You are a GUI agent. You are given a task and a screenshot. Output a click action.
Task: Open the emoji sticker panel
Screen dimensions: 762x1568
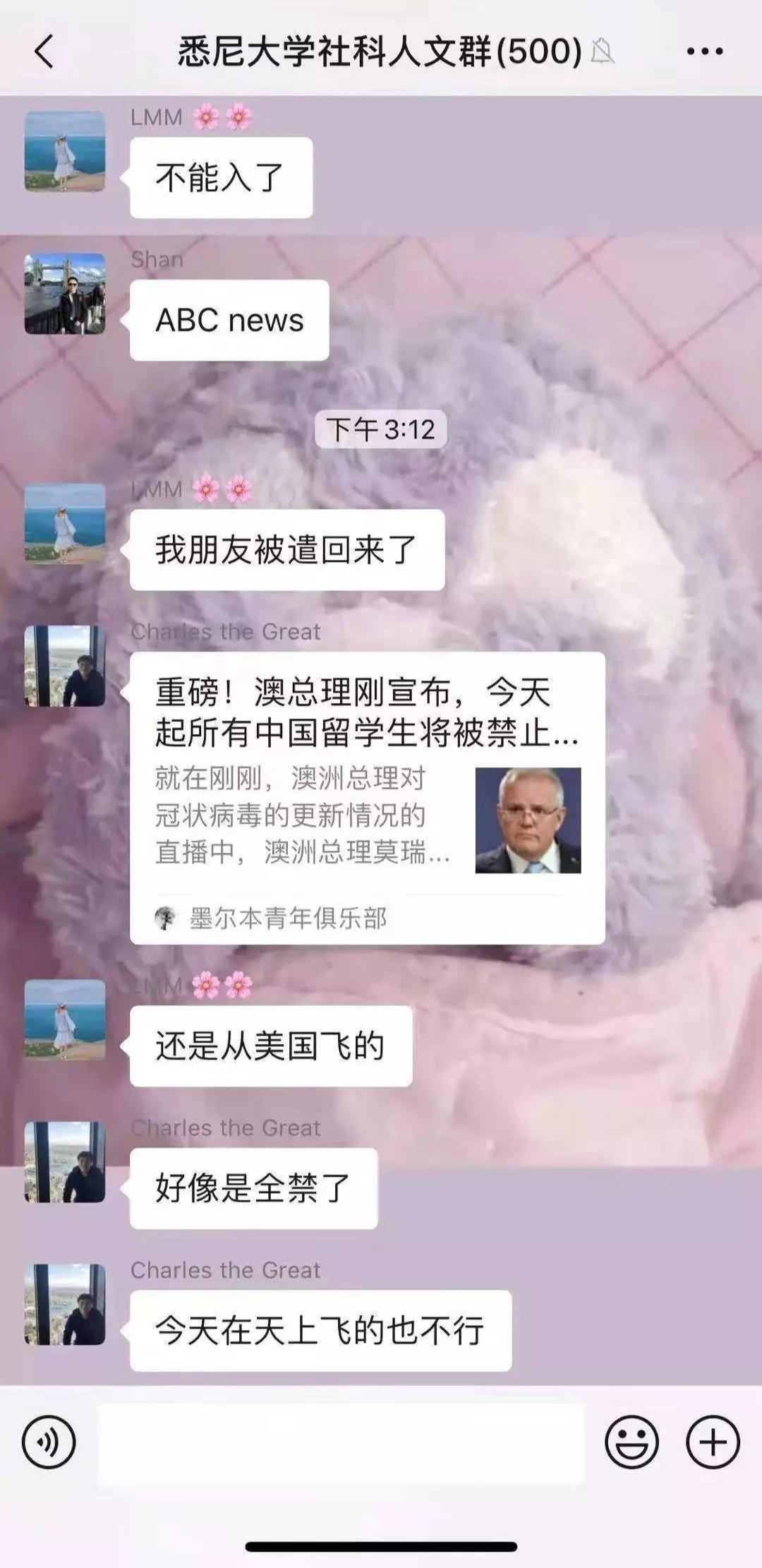tap(631, 1442)
